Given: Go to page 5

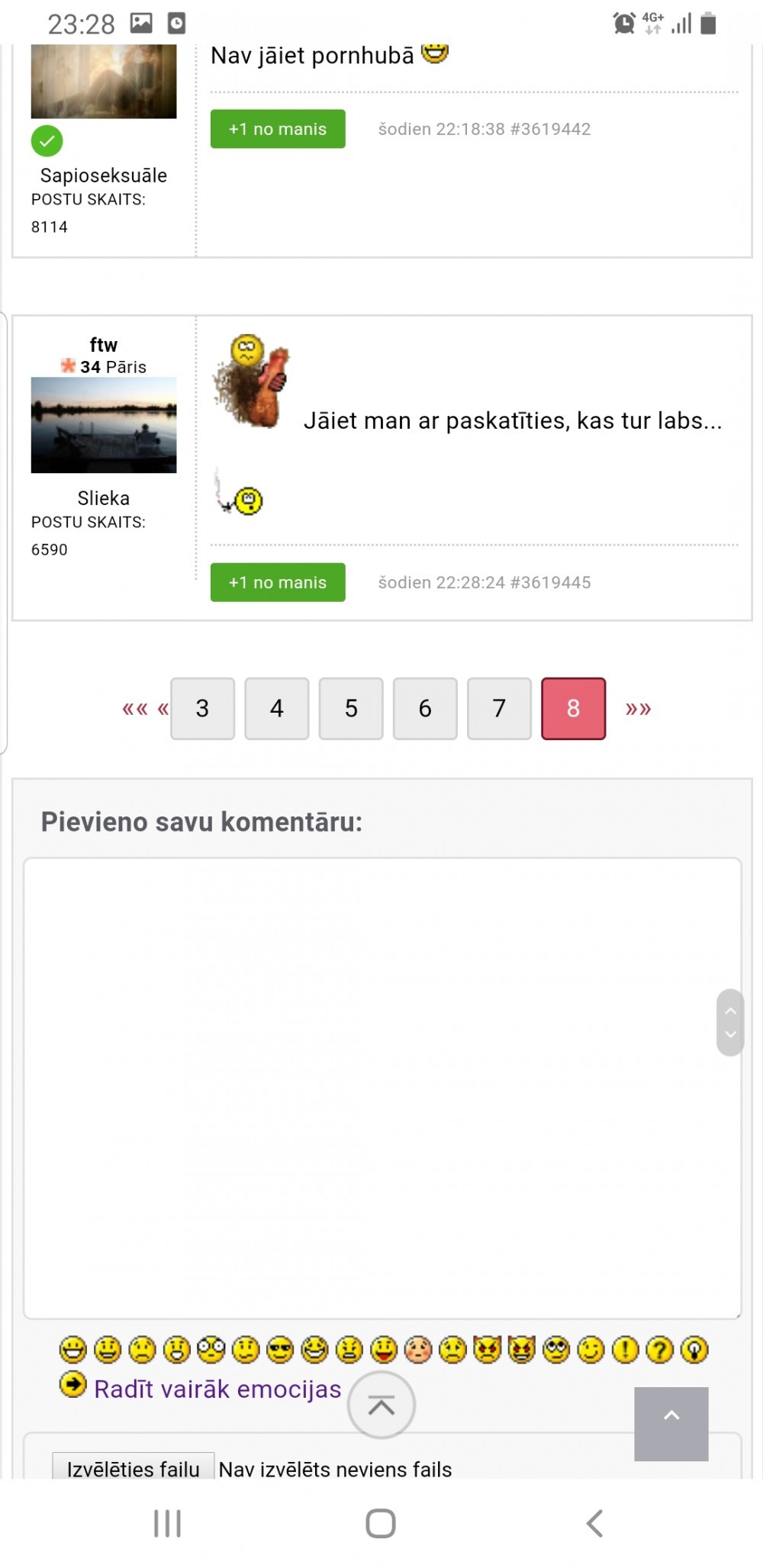Looking at the screenshot, I should click(350, 708).
